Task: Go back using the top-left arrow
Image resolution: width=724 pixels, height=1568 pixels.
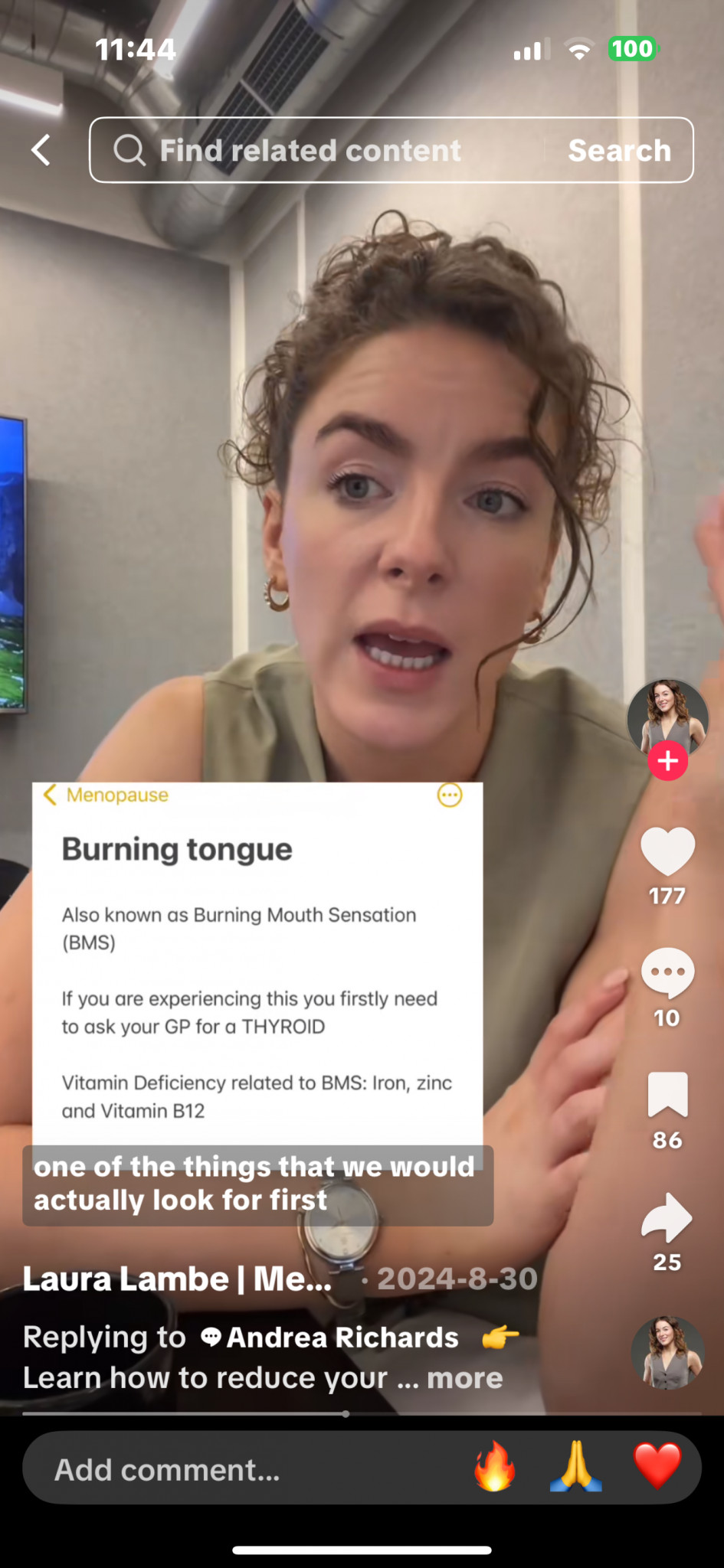Action: [x=41, y=150]
